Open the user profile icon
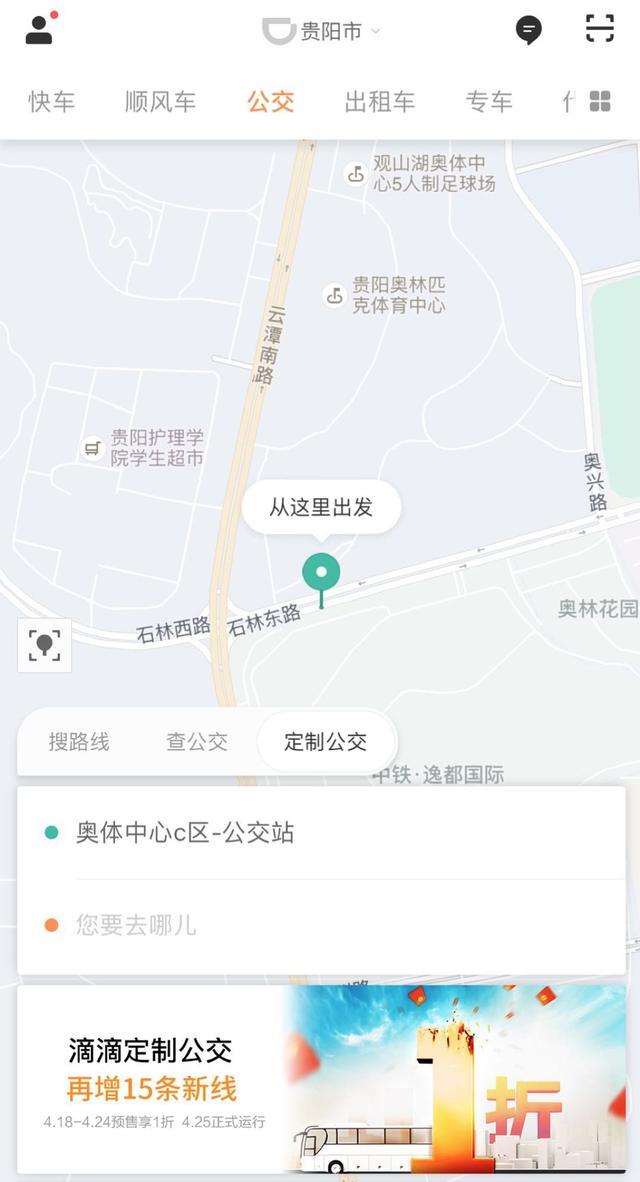Image resolution: width=640 pixels, height=1182 pixels. (40, 28)
